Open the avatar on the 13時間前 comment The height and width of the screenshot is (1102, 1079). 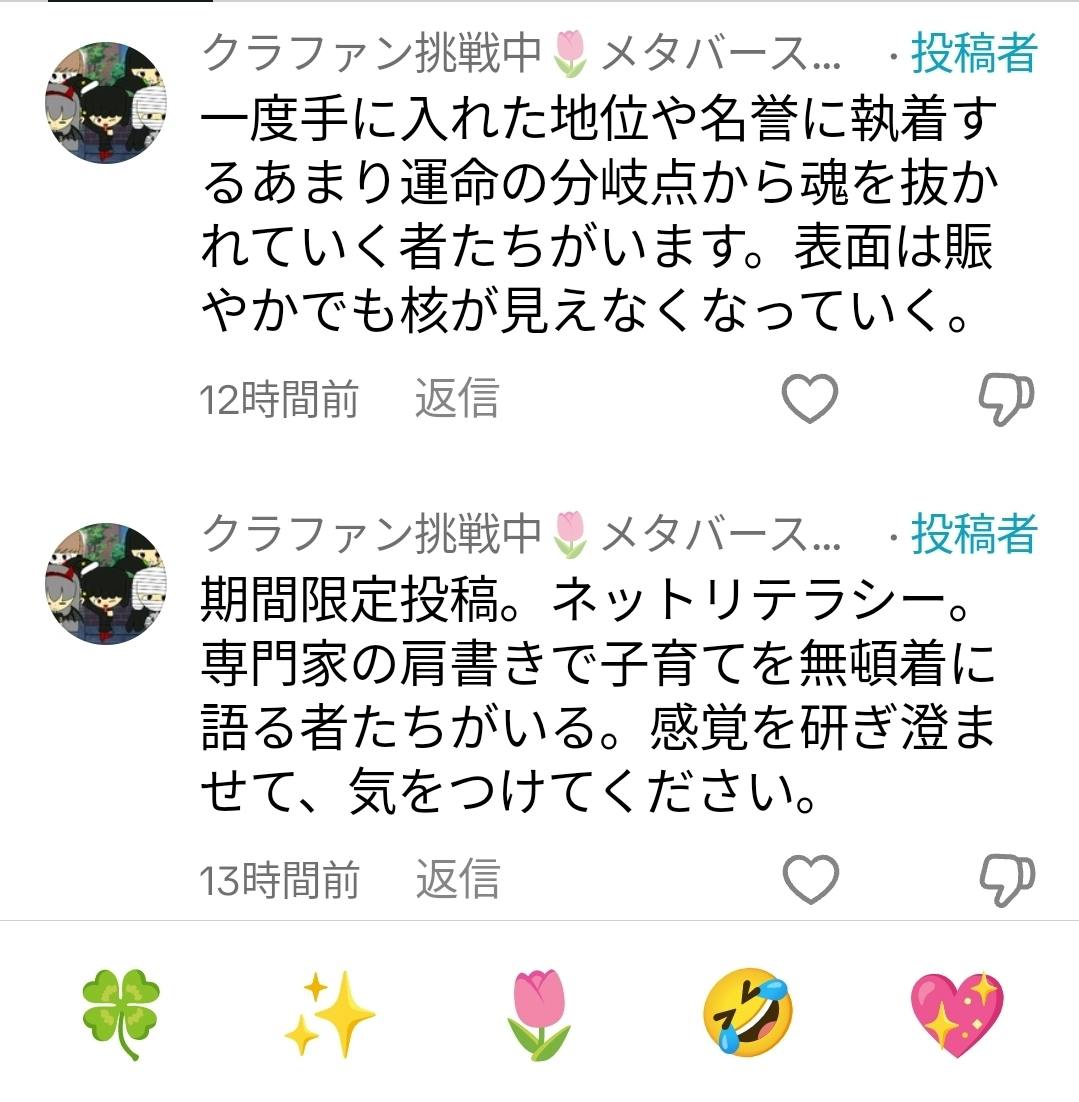tap(106, 583)
